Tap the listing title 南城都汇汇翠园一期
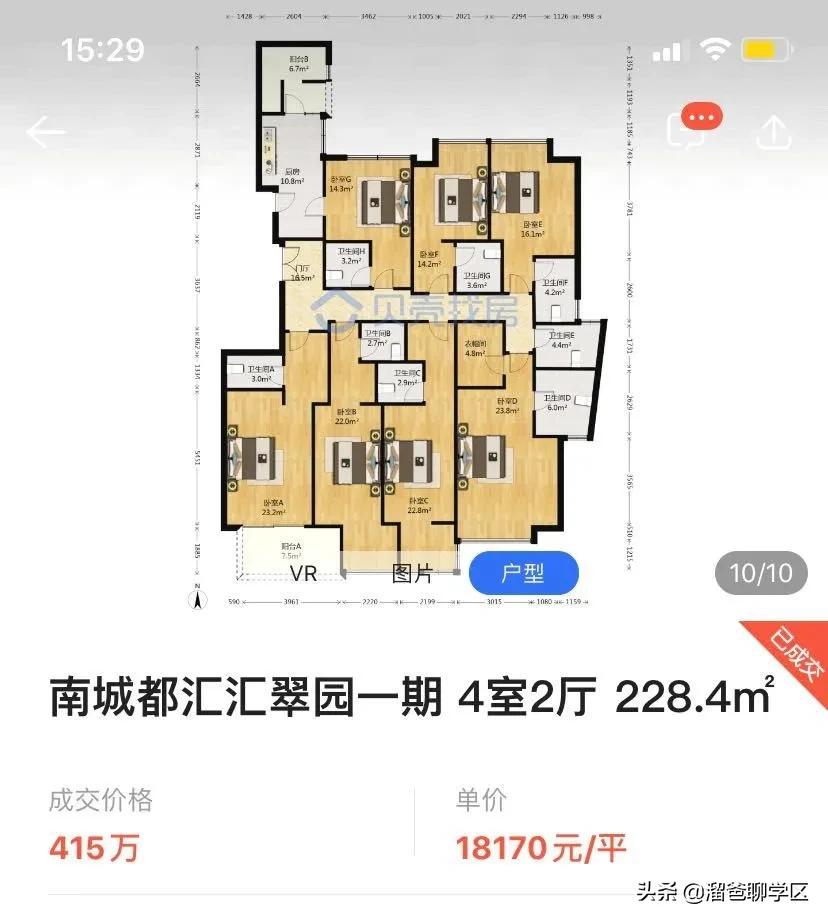The width and height of the screenshot is (828, 921). click(x=240, y=697)
